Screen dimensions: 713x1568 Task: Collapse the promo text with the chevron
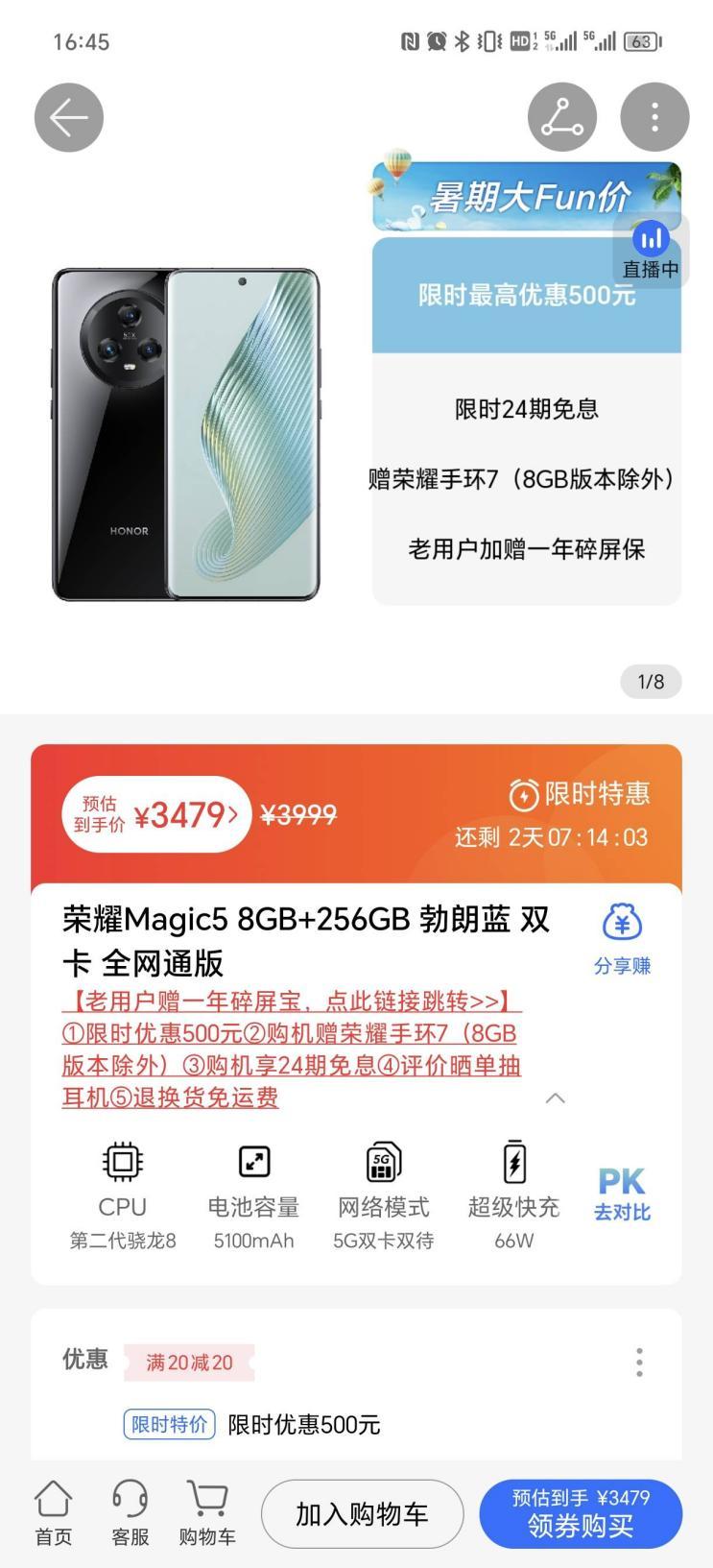point(555,1098)
